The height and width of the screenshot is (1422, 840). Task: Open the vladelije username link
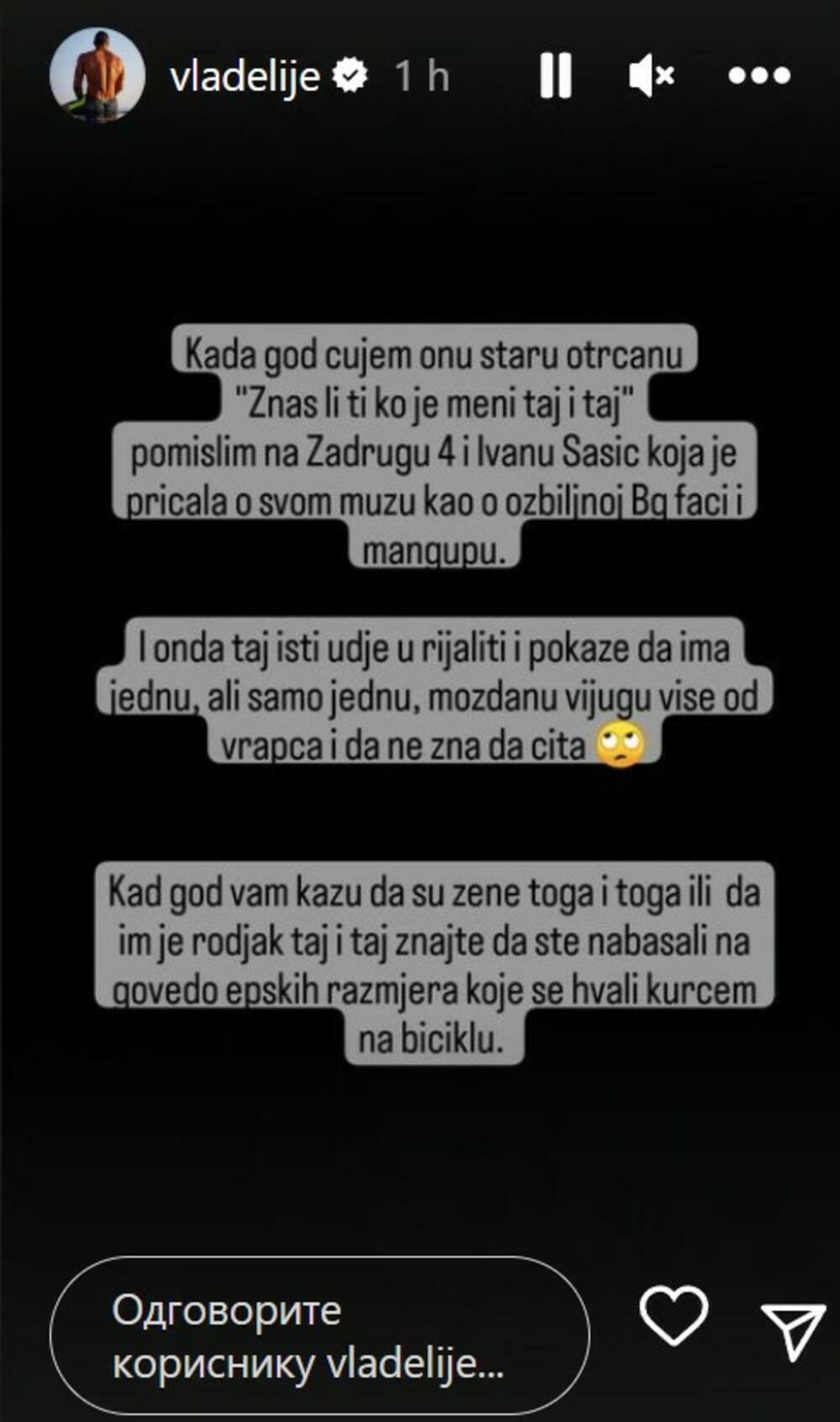[x=244, y=77]
